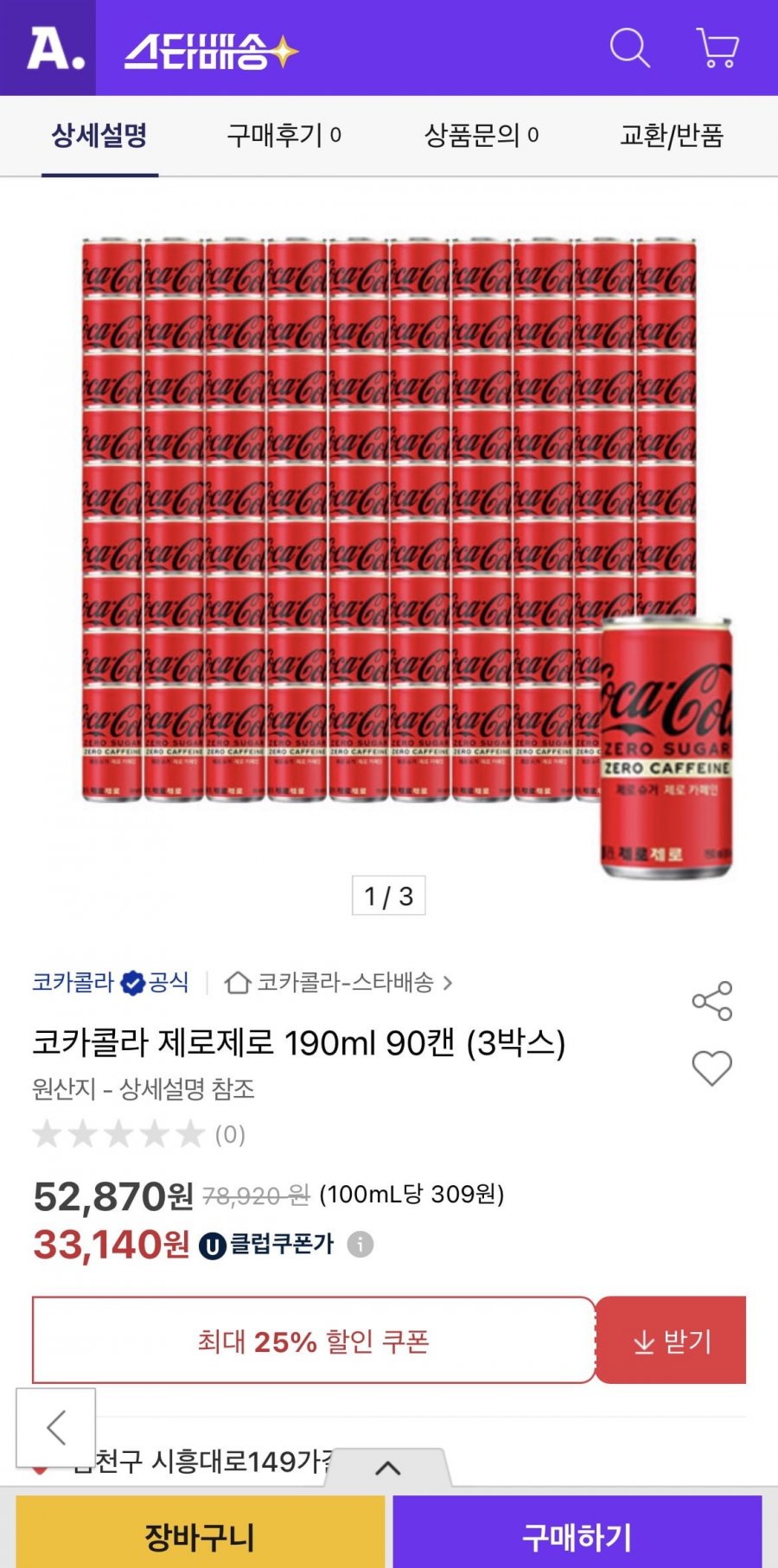Screen dimensions: 778x1568
Task: Open the search function
Action: coord(632,49)
